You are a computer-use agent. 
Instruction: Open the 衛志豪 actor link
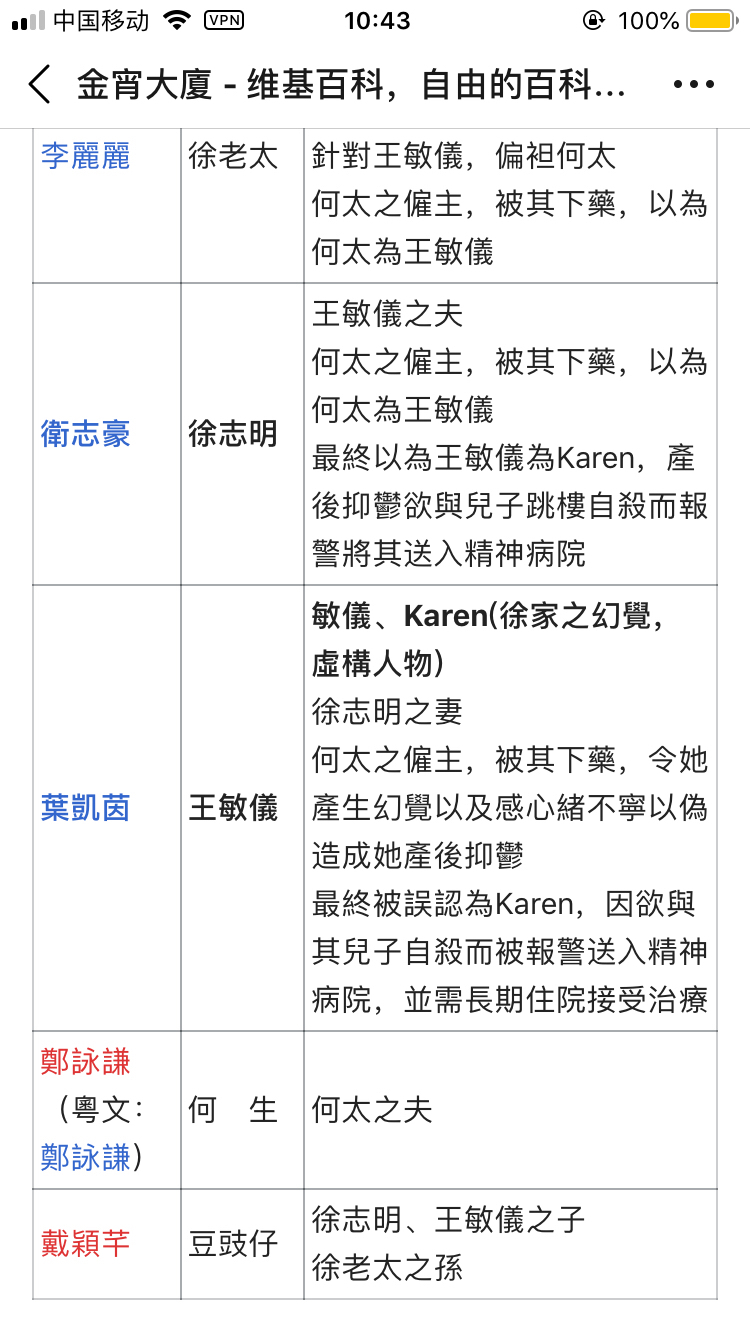(85, 434)
